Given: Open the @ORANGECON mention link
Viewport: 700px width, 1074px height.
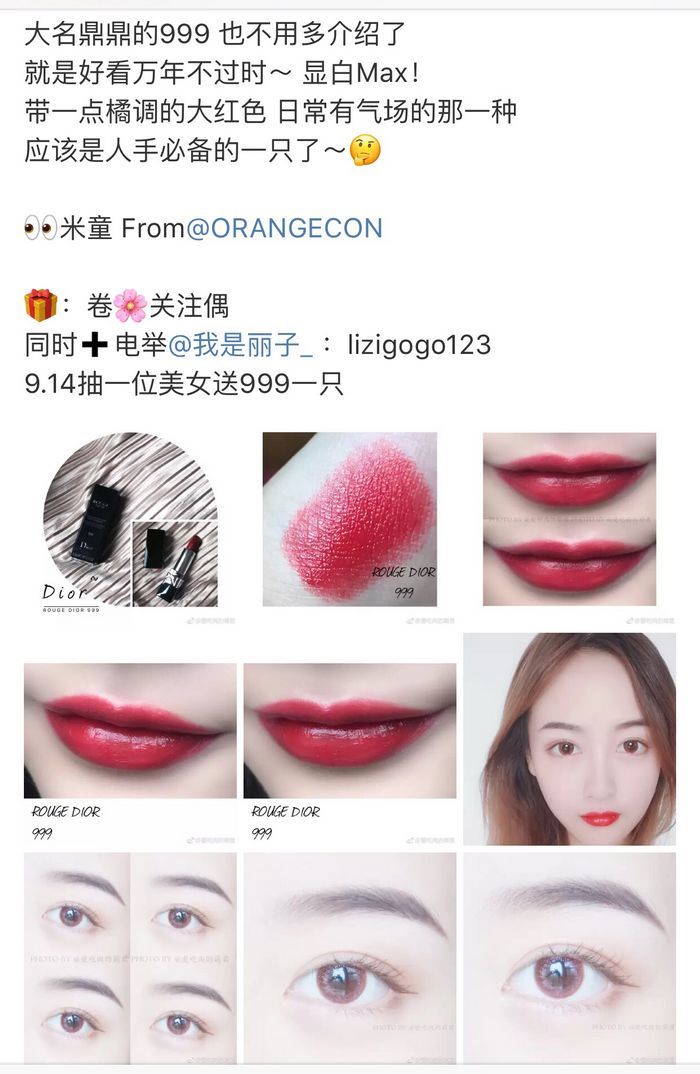Looking at the screenshot, I should click(284, 228).
